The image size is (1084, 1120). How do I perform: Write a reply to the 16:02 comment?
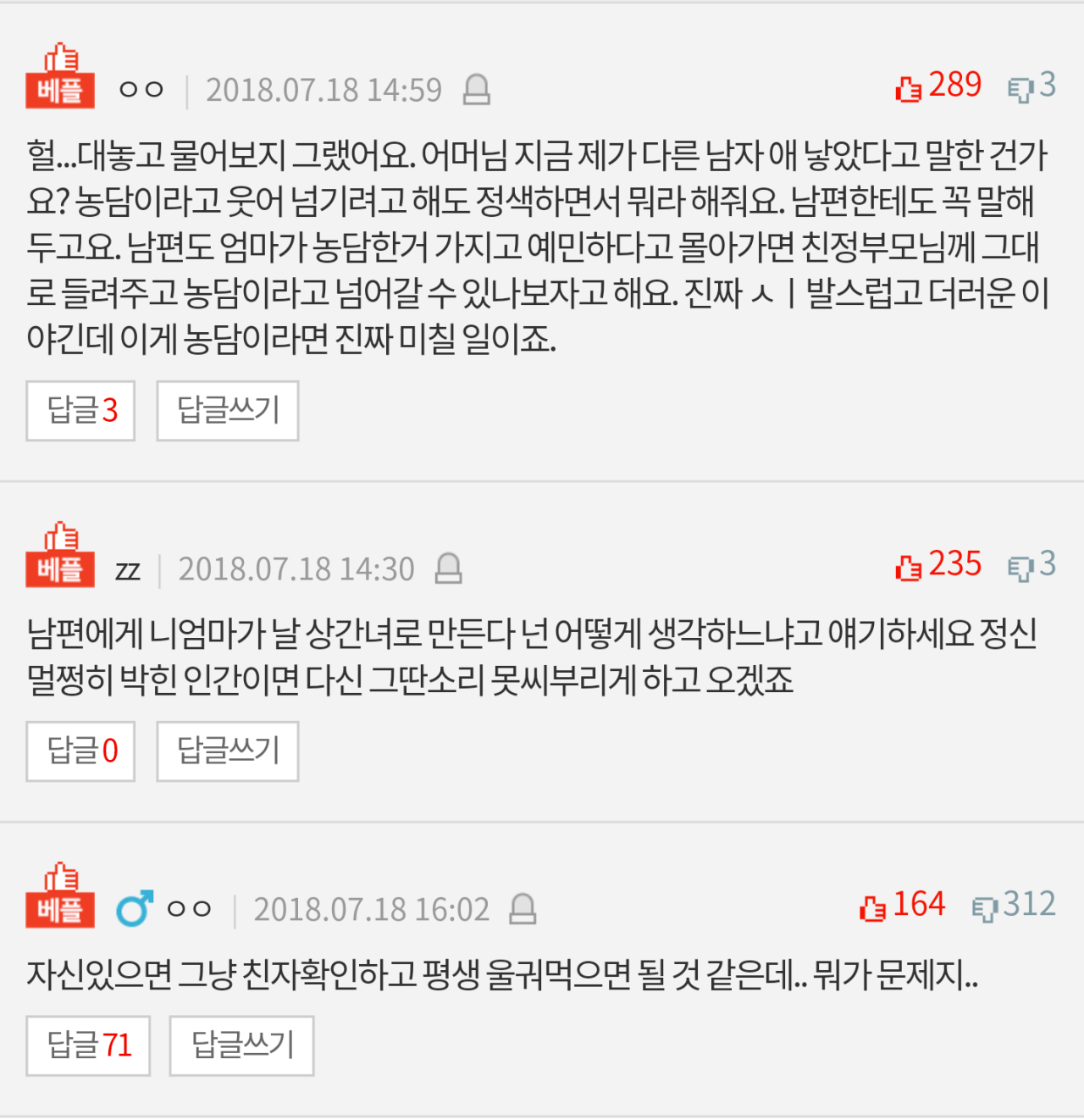click(x=242, y=1045)
